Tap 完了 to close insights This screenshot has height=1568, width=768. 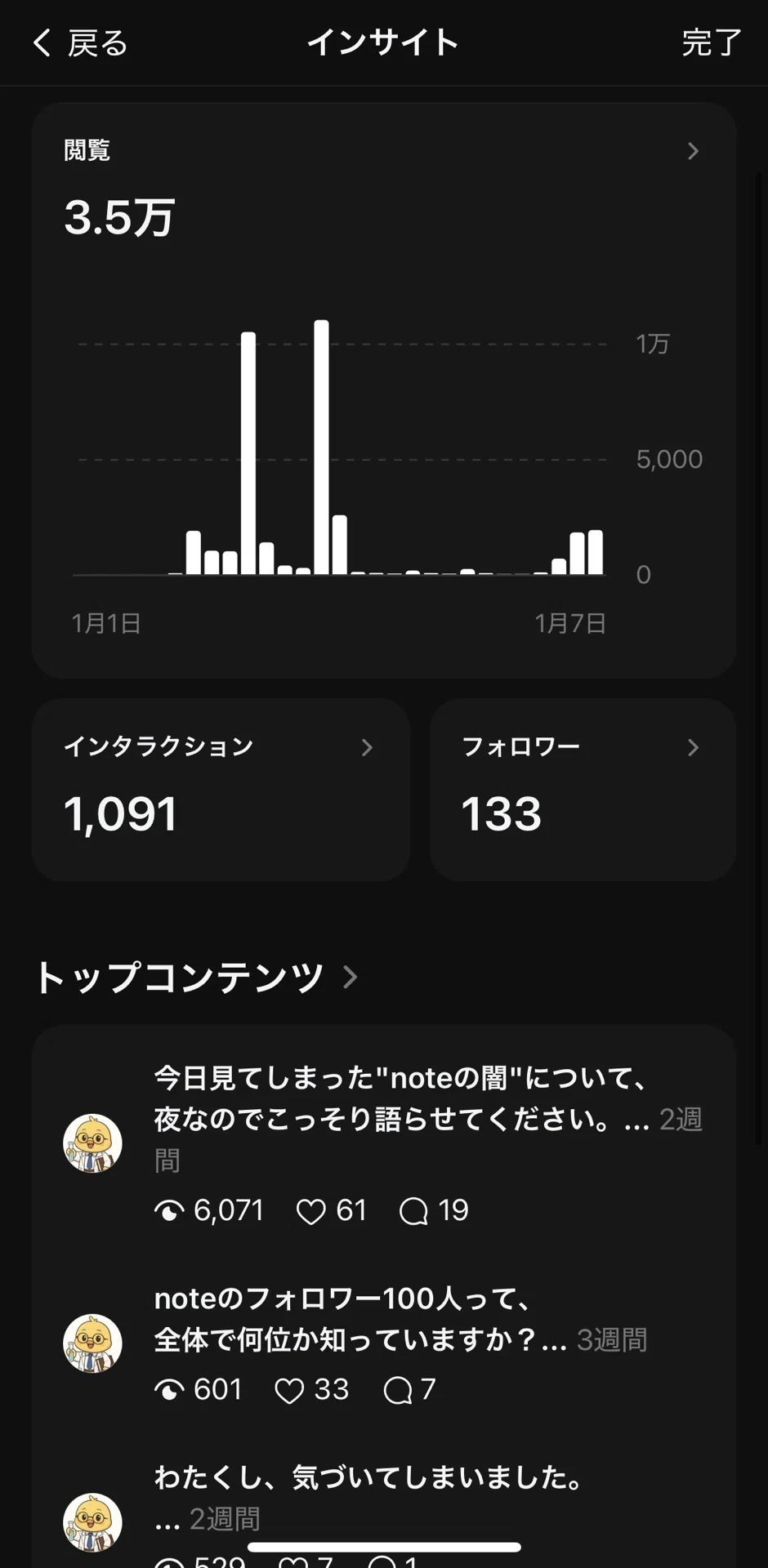712,42
